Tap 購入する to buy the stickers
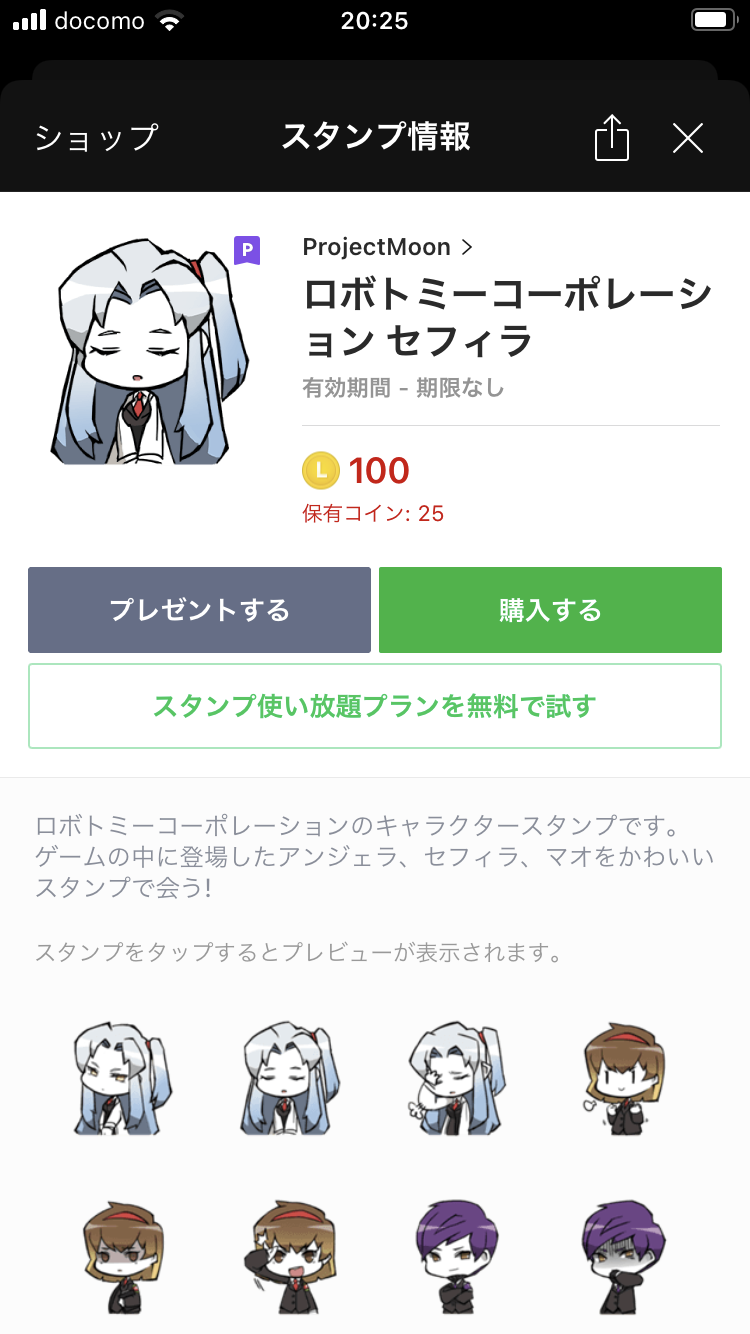This screenshot has width=750, height=1334. [550, 610]
